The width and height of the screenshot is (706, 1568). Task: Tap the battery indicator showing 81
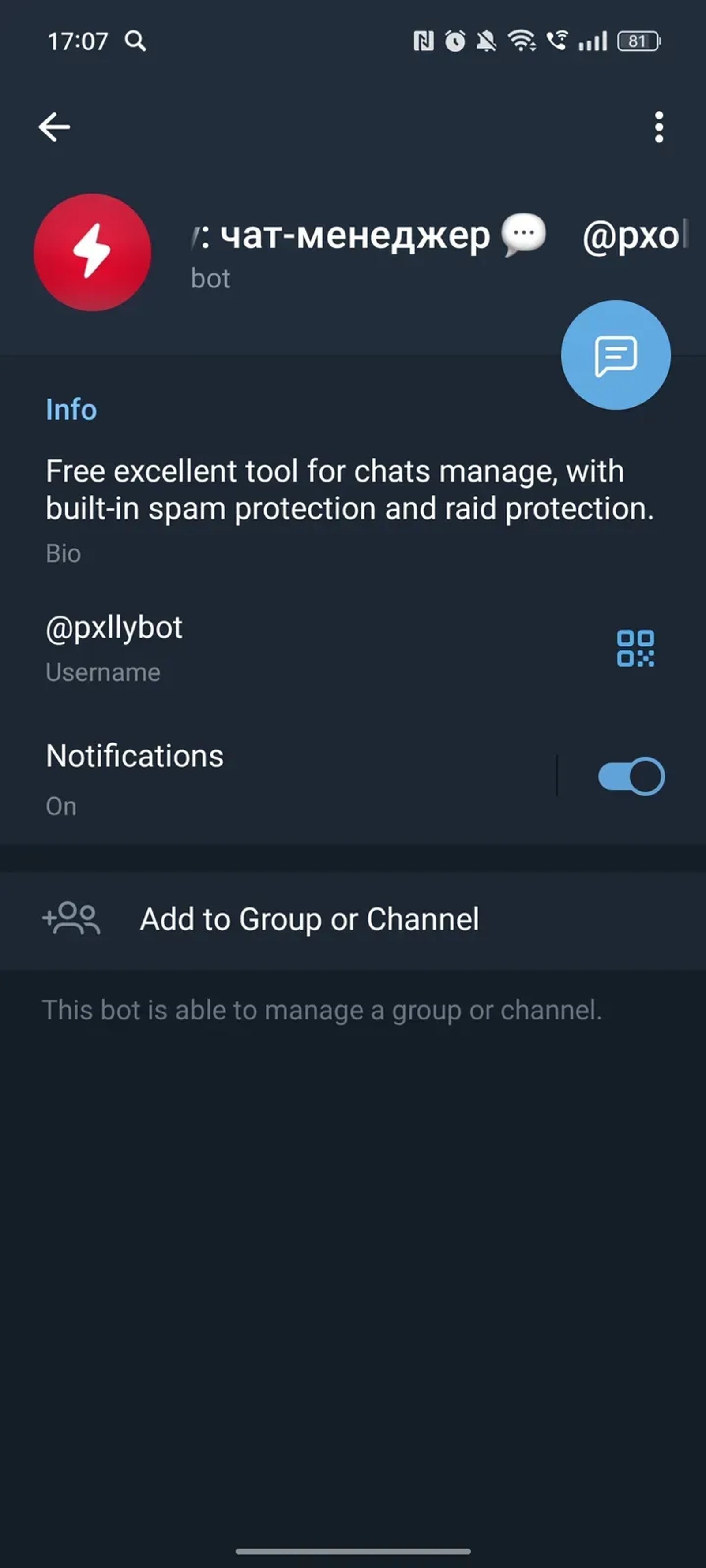[x=639, y=40]
